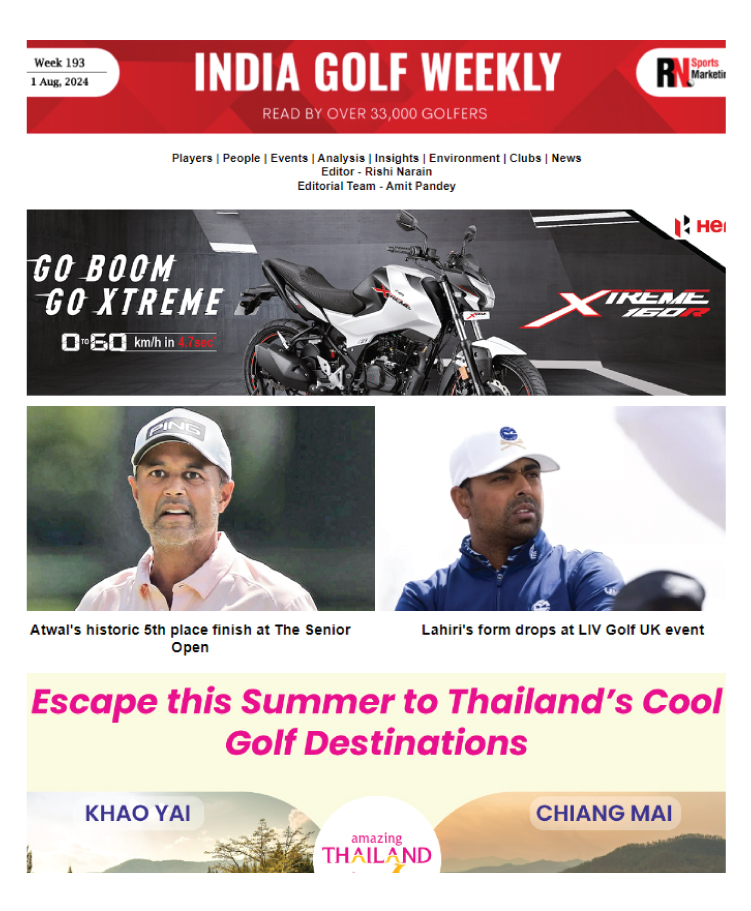Image resolution: width=751 pixels, height=911 pixels.
Task: Open the Hero Xtreme 160R ad banner
Action: pos(376,302)
